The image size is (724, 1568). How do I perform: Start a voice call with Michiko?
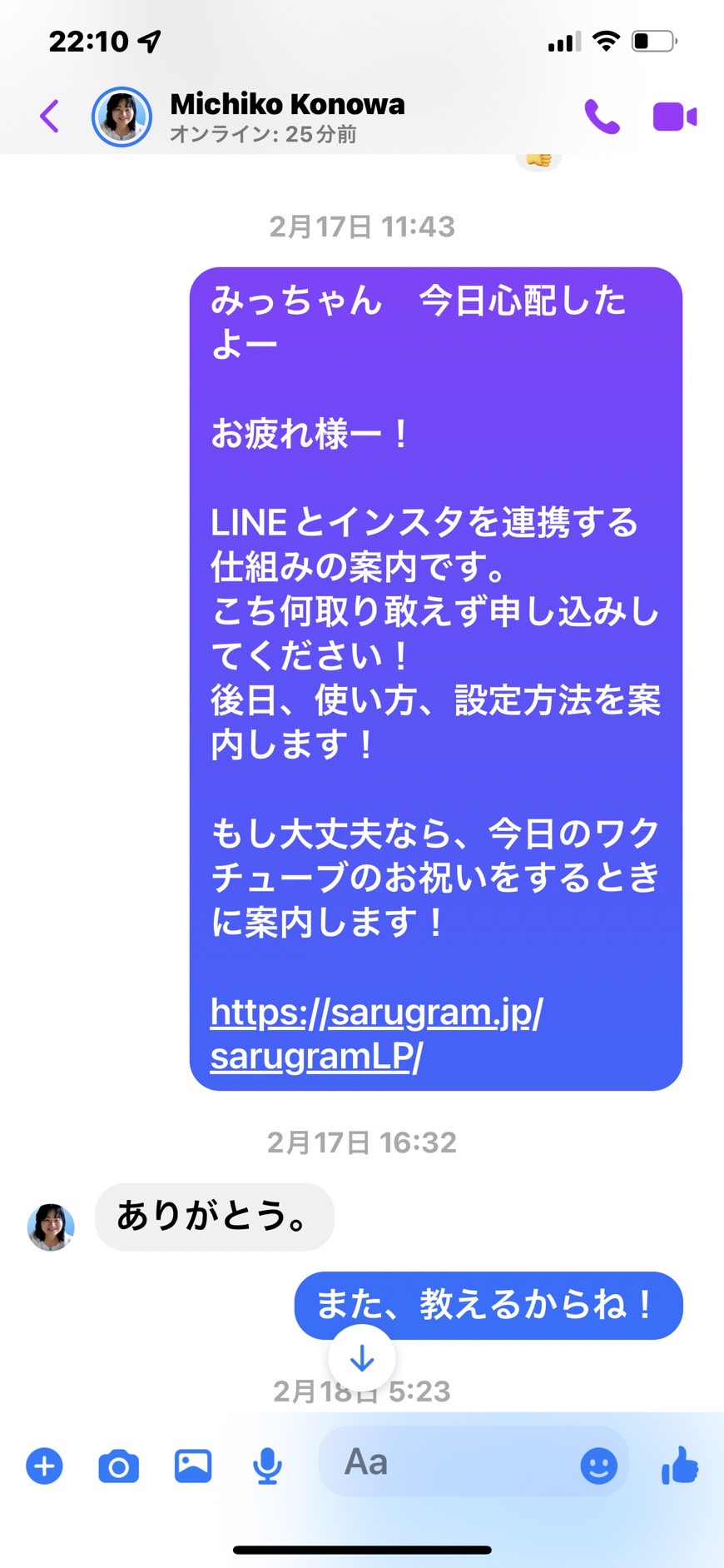[x=602, y=117]
